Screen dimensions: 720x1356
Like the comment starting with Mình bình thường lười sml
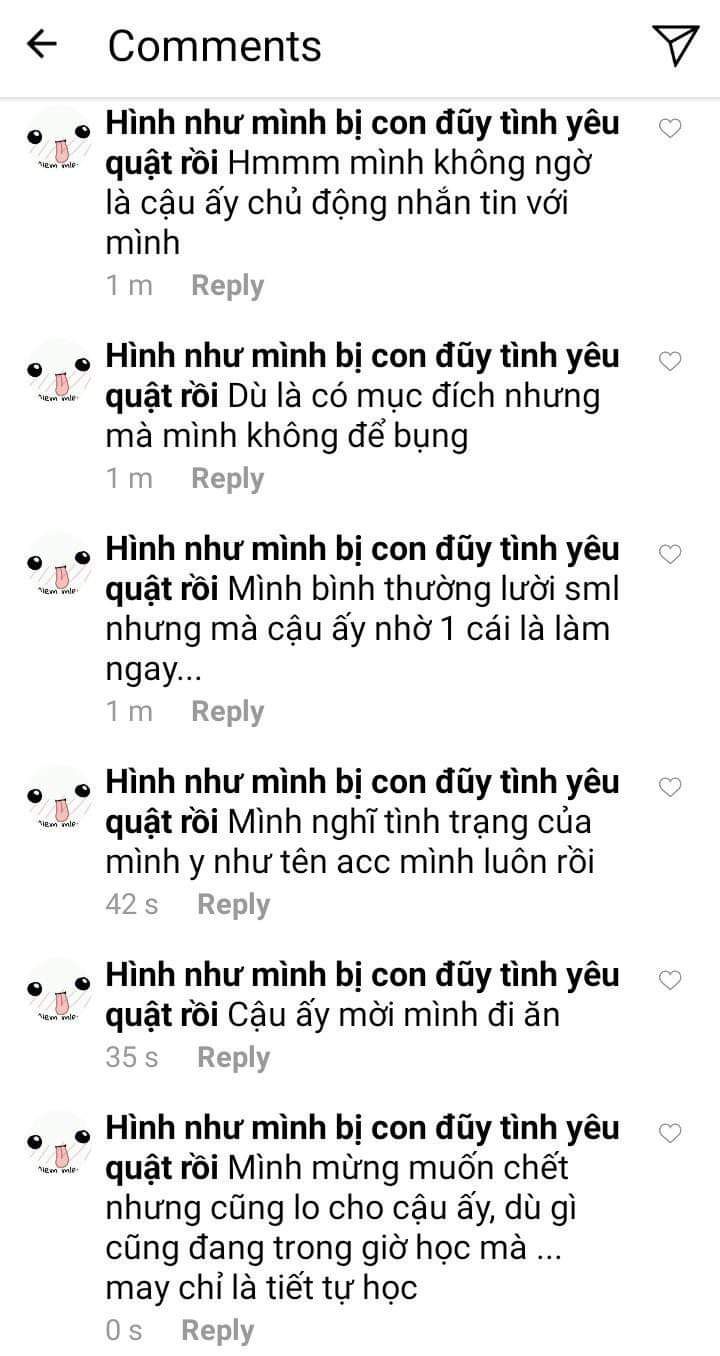[671, 554]
